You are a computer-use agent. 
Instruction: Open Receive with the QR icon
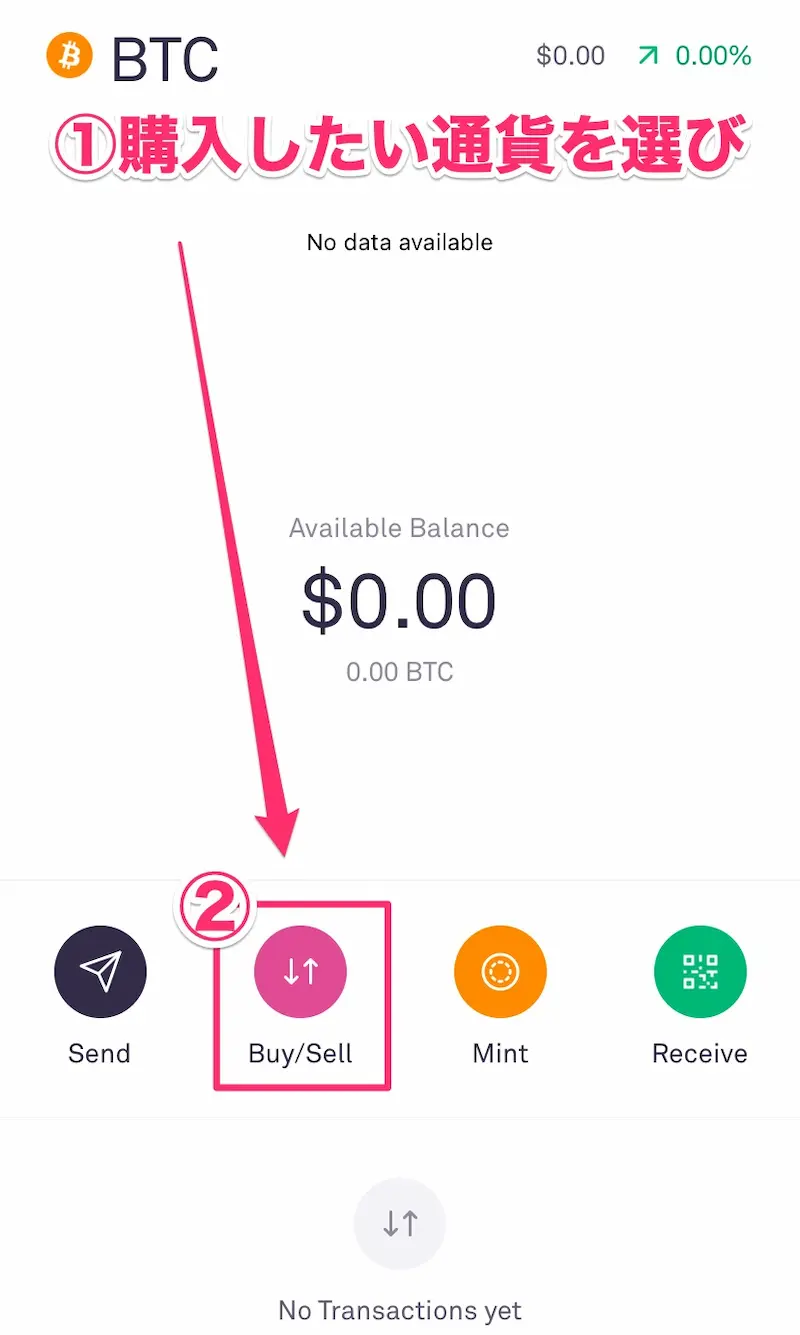[700, 972]
